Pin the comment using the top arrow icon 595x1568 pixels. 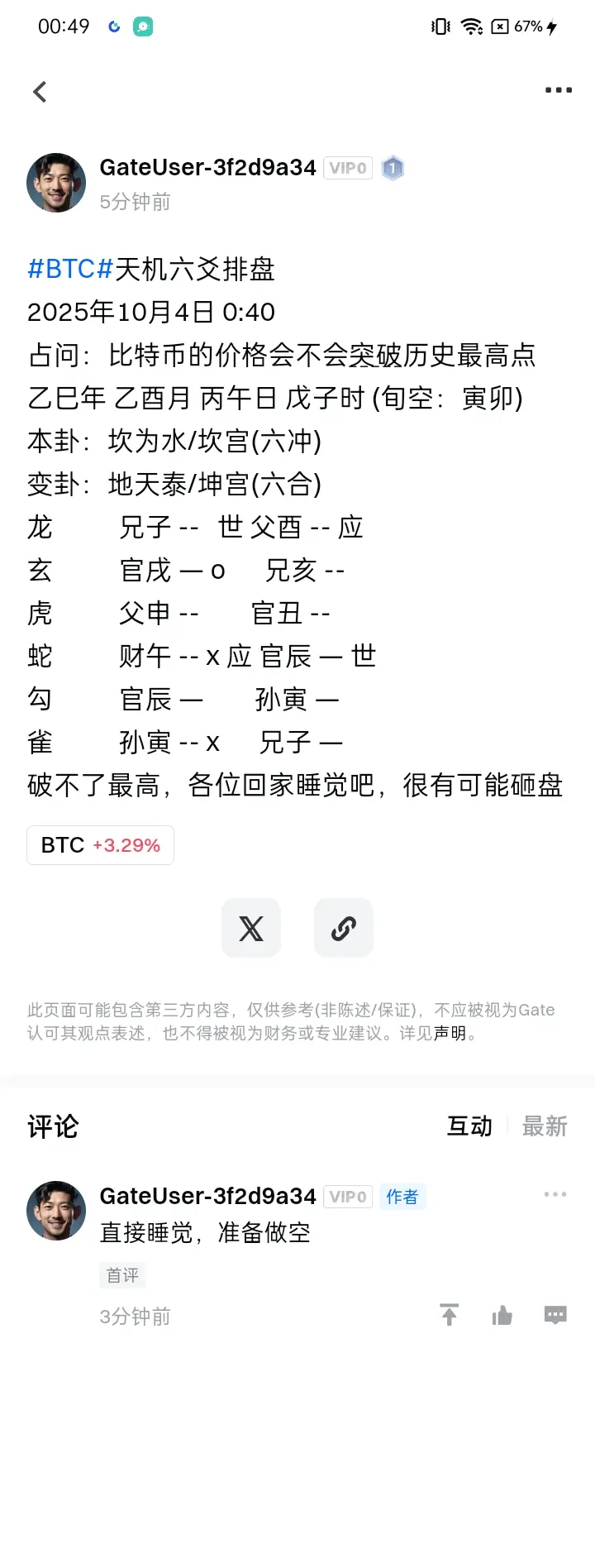point(449,1315)
